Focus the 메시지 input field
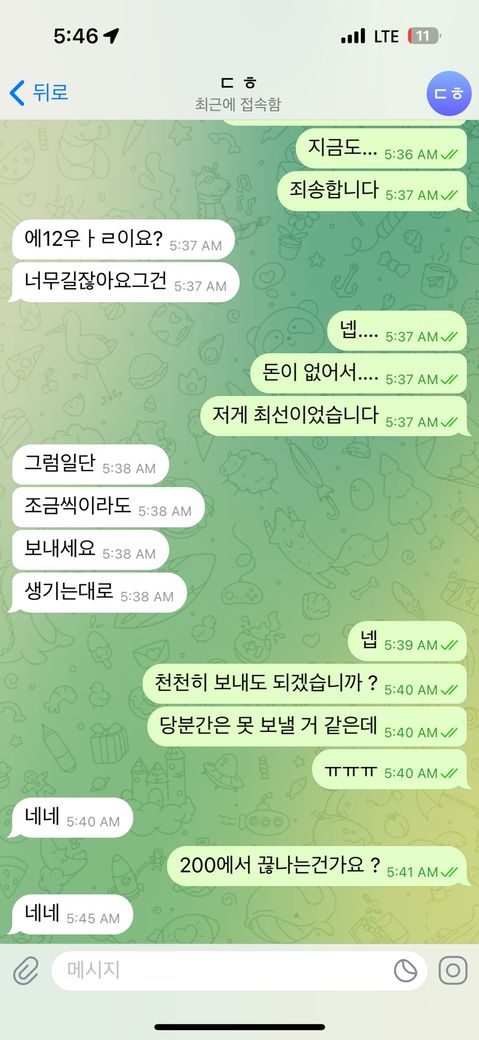479x1040 pixels. coord(239,971)
